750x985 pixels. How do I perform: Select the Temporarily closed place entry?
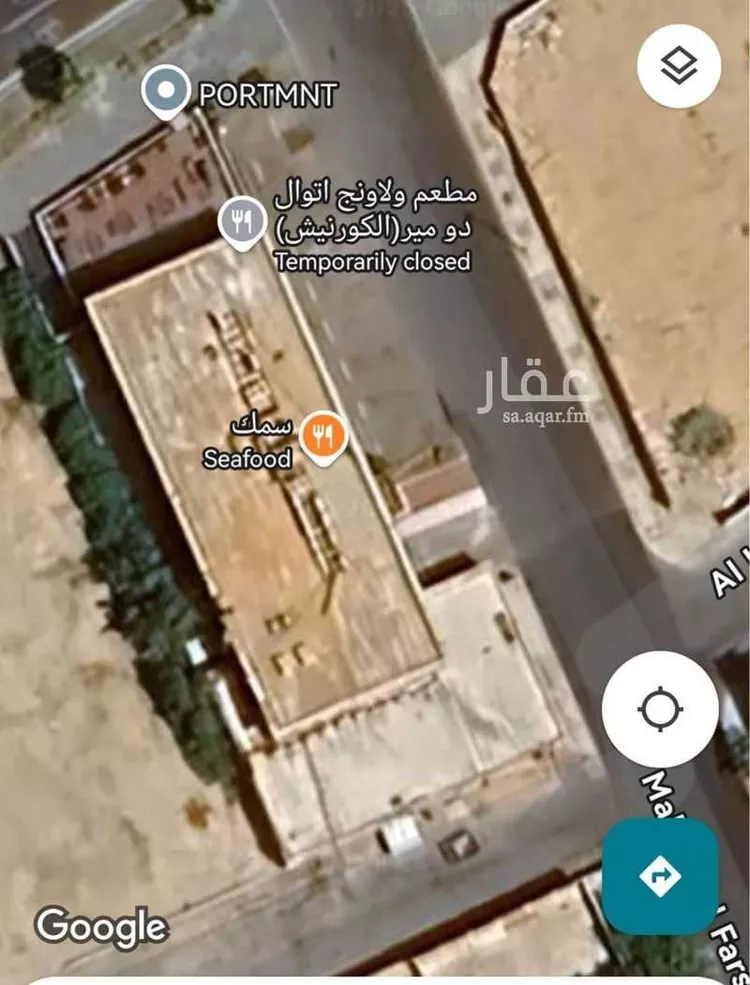pos(370,264)
